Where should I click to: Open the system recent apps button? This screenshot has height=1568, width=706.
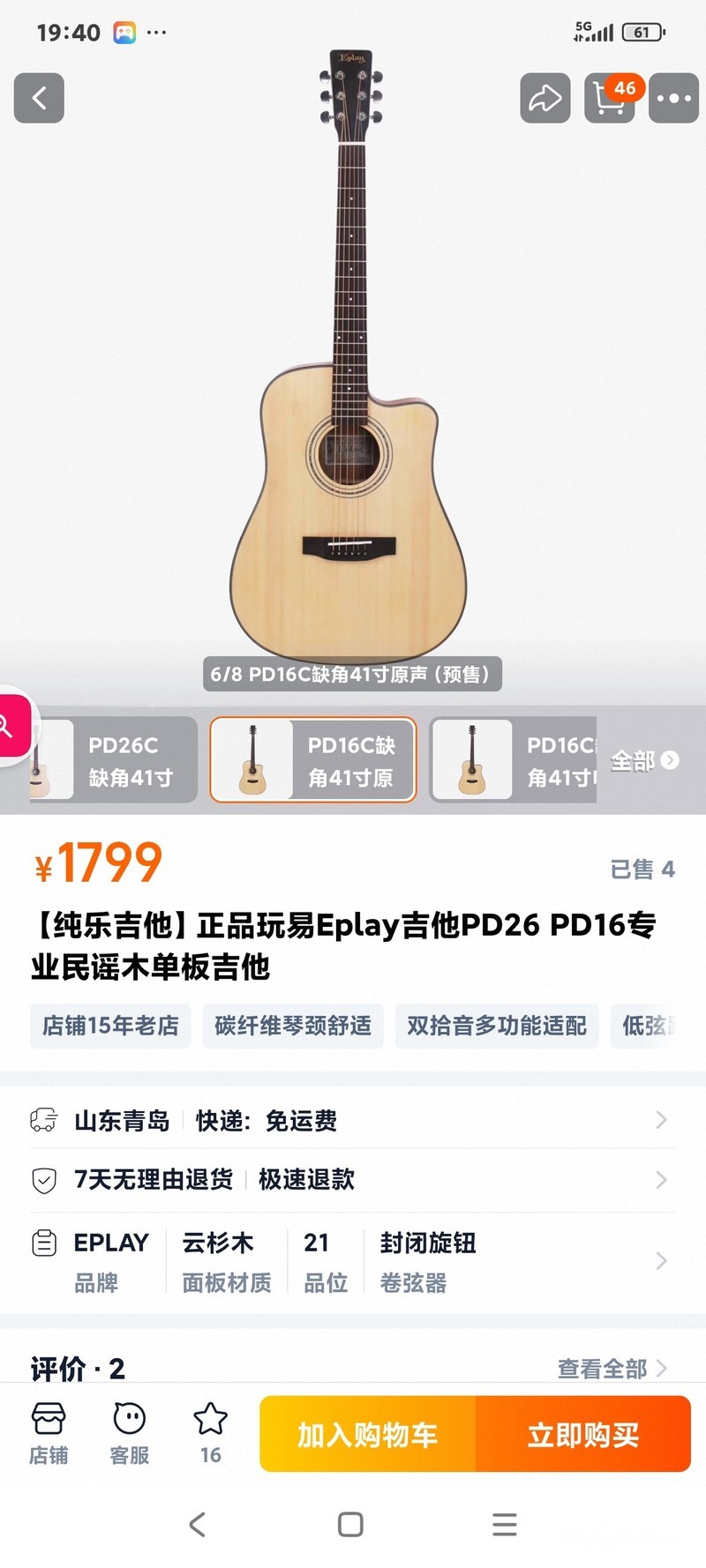[505, 1524]
